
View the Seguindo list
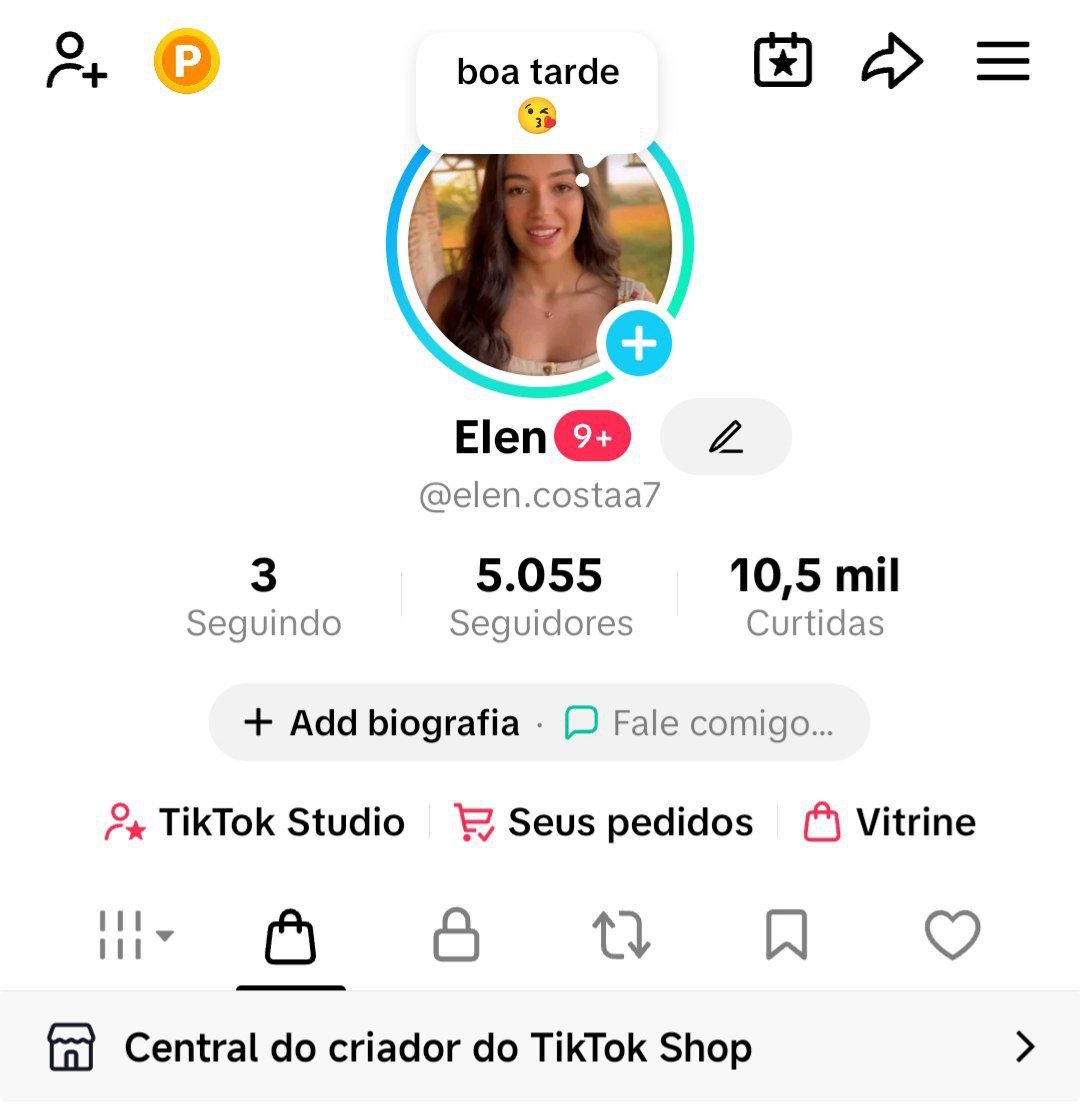pos(263,597)
